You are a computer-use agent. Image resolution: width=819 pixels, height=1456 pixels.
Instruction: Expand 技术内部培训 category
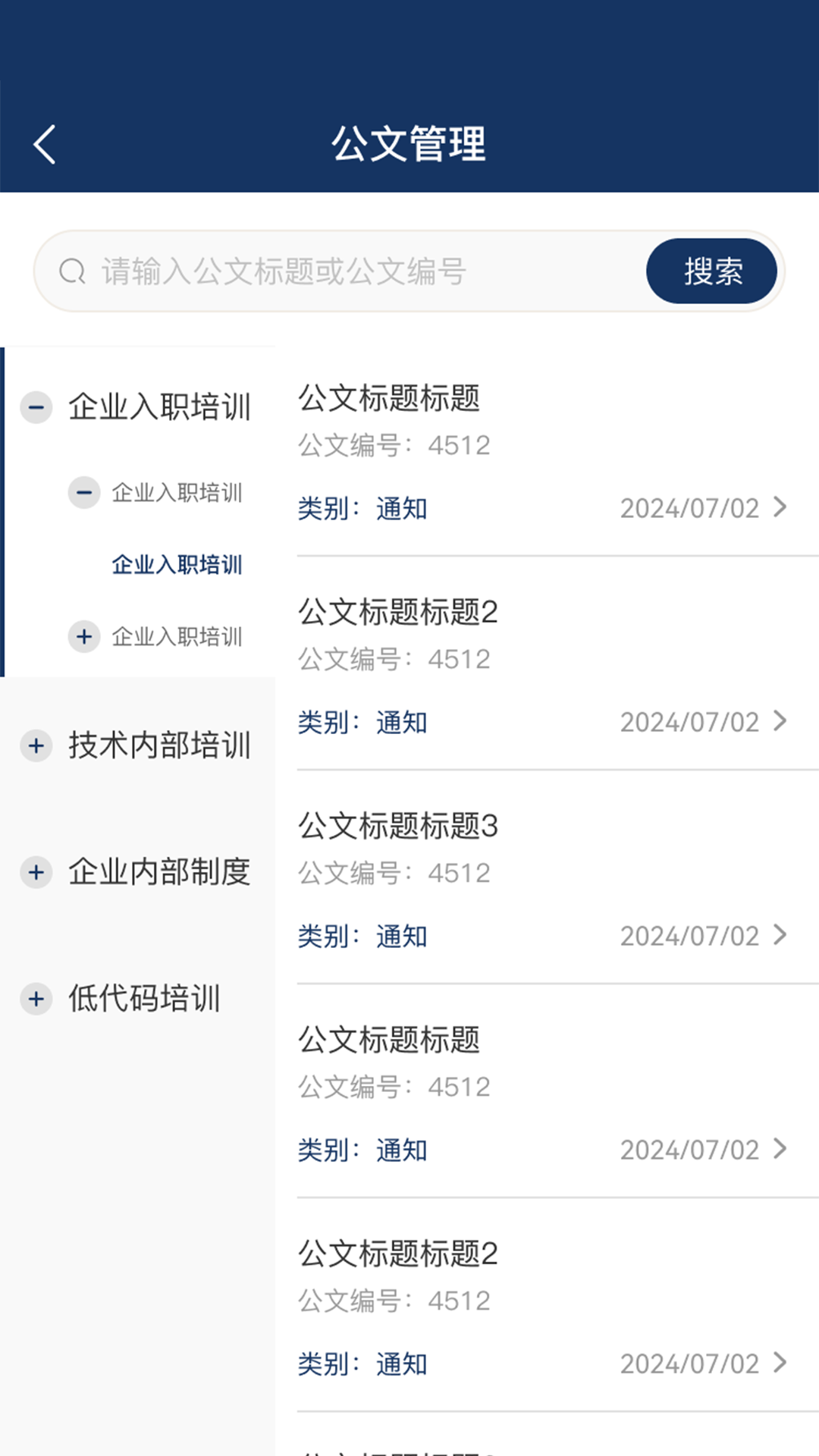pyautogui.click(x=36, y=745)
